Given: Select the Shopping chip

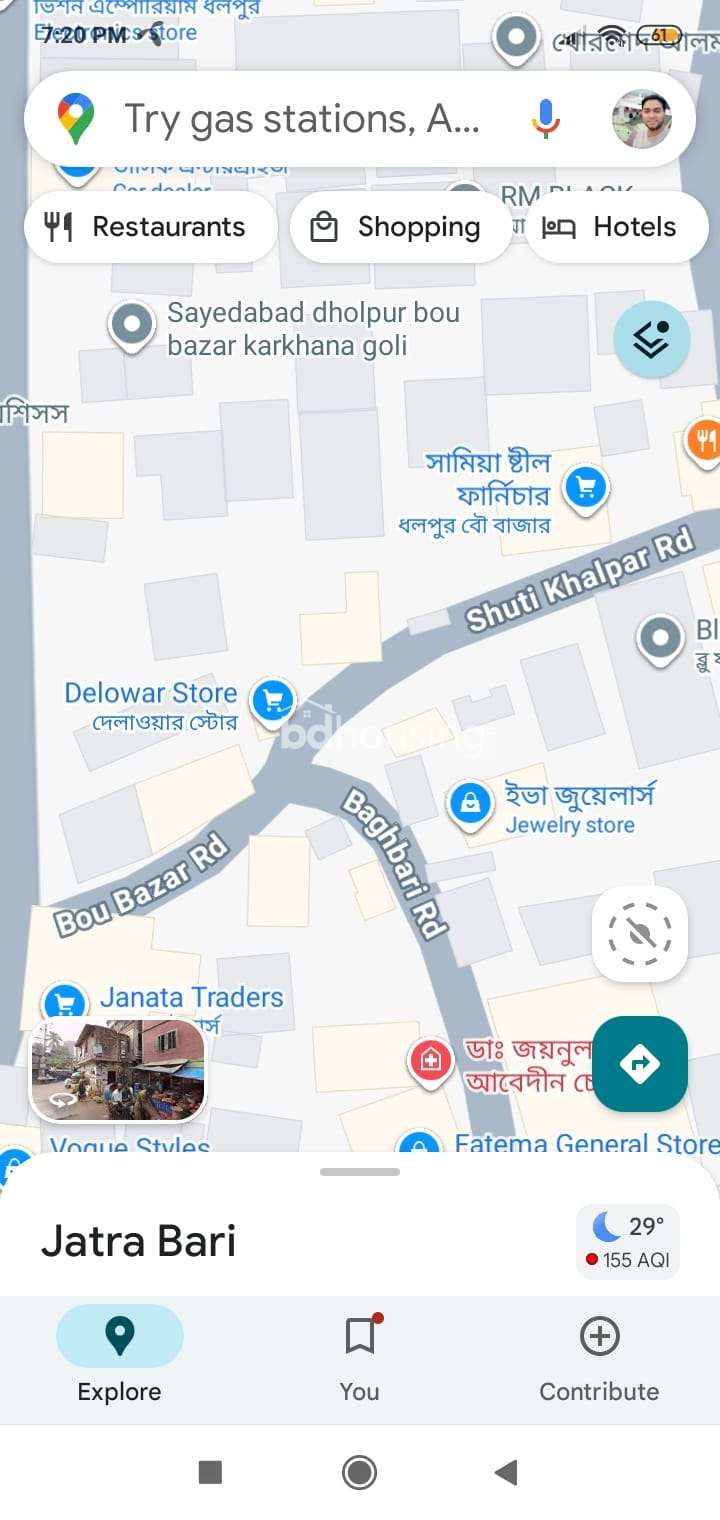Looking at the screenshot, I should [x=400, y=227].
